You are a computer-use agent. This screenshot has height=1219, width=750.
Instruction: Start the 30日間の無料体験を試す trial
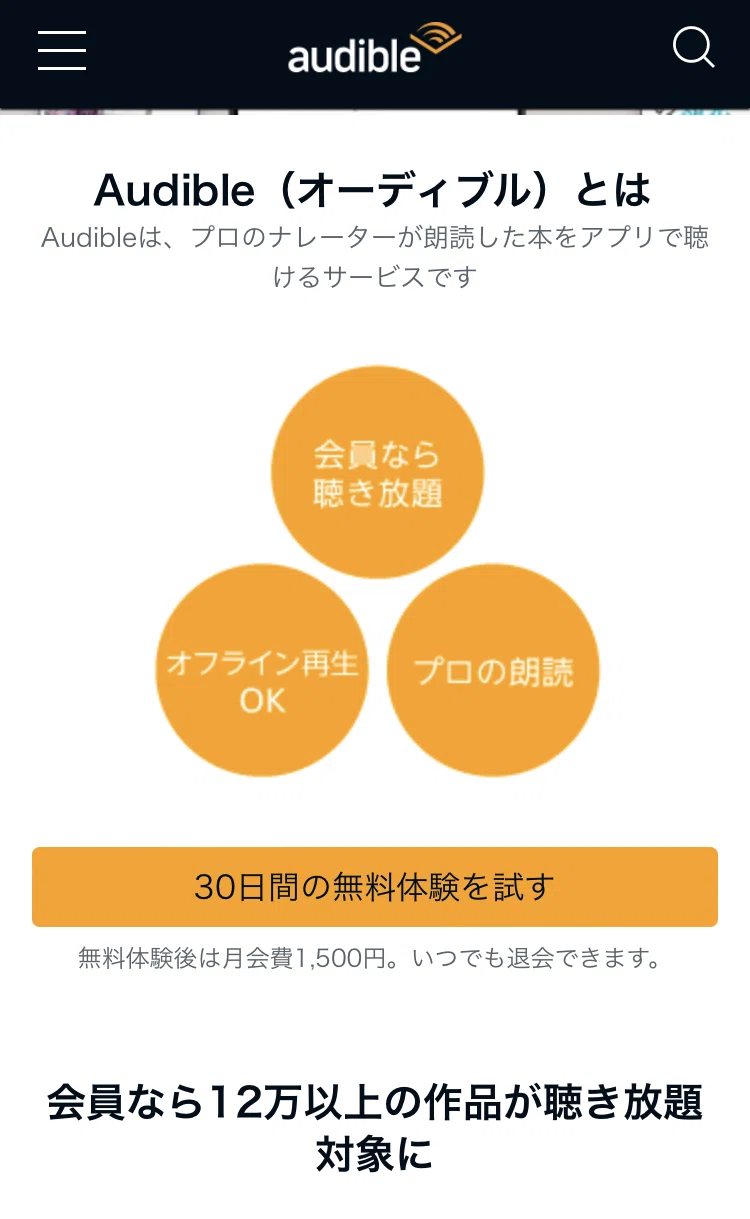[x=375, y=887]
